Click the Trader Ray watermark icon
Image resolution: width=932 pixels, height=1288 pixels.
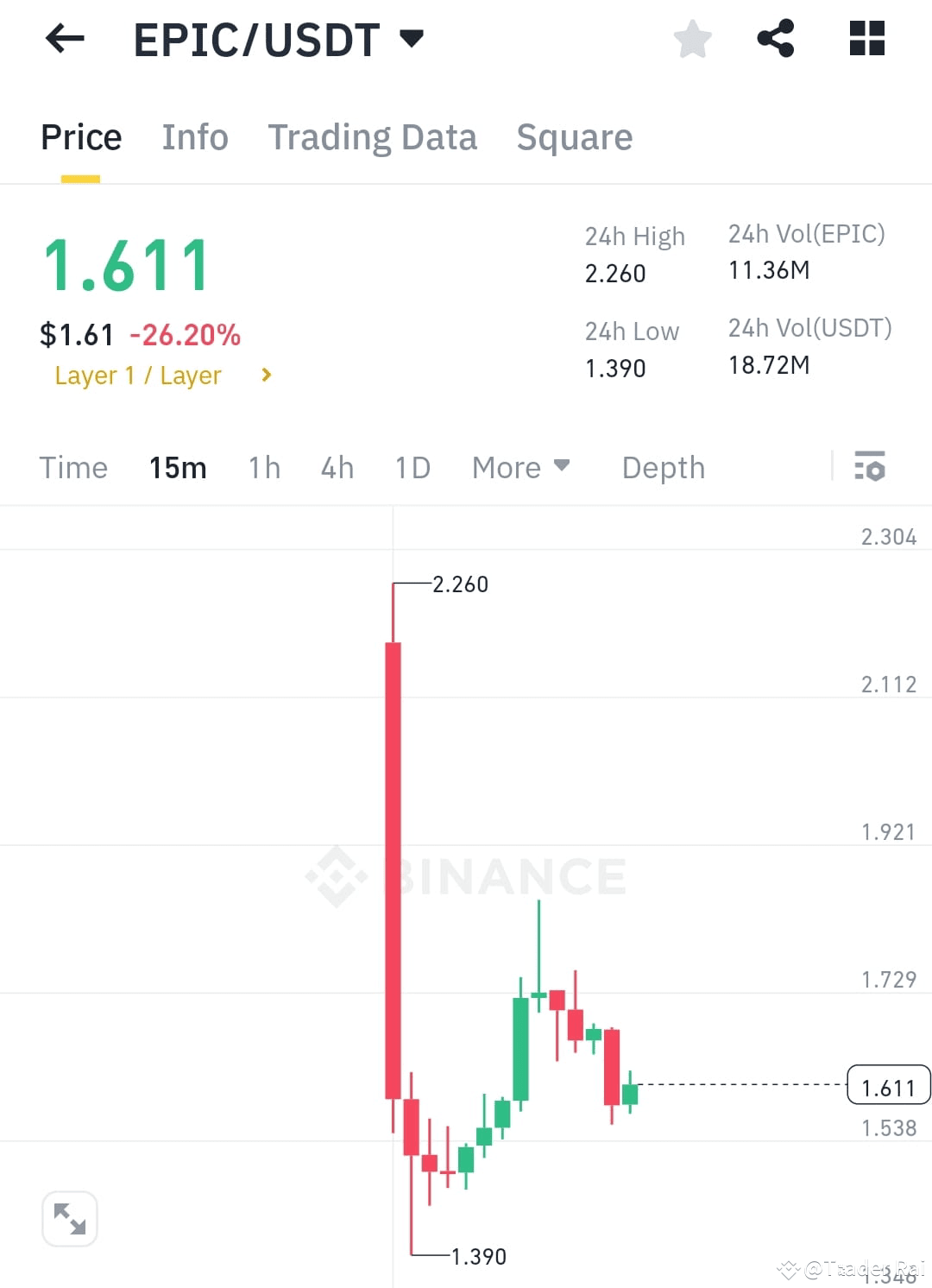[788, 1269]
